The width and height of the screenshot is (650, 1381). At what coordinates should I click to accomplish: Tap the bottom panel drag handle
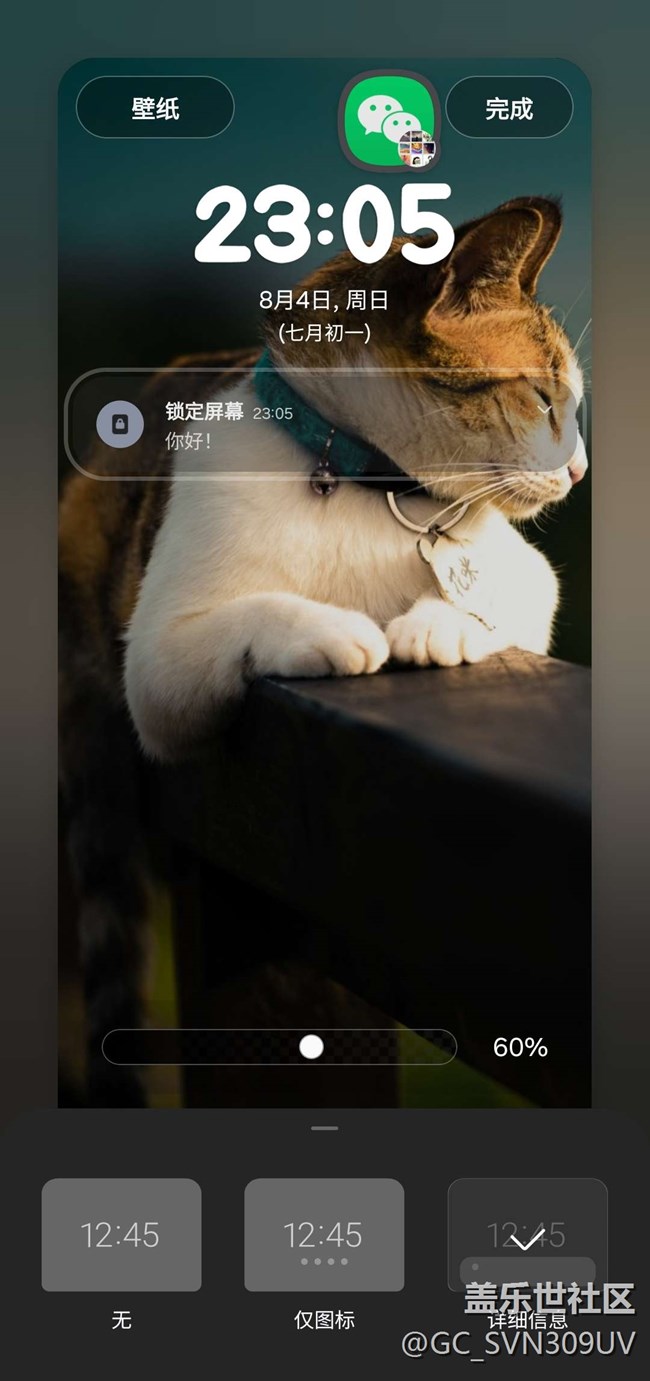[324, 1128]
